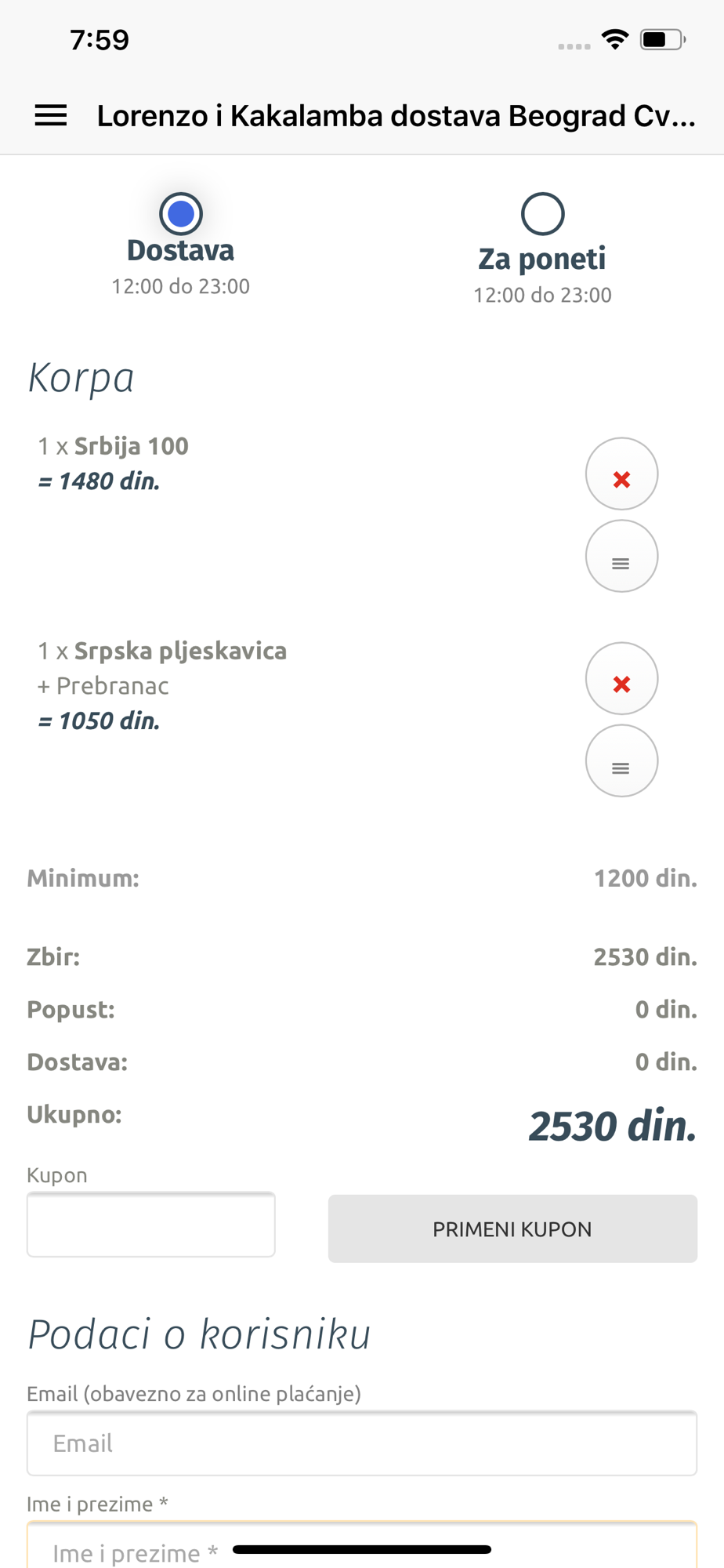The width and height of the screenshot is (724, 1568).
Task: Focus the Ime i prezime field
Action: coord(362,1544)
